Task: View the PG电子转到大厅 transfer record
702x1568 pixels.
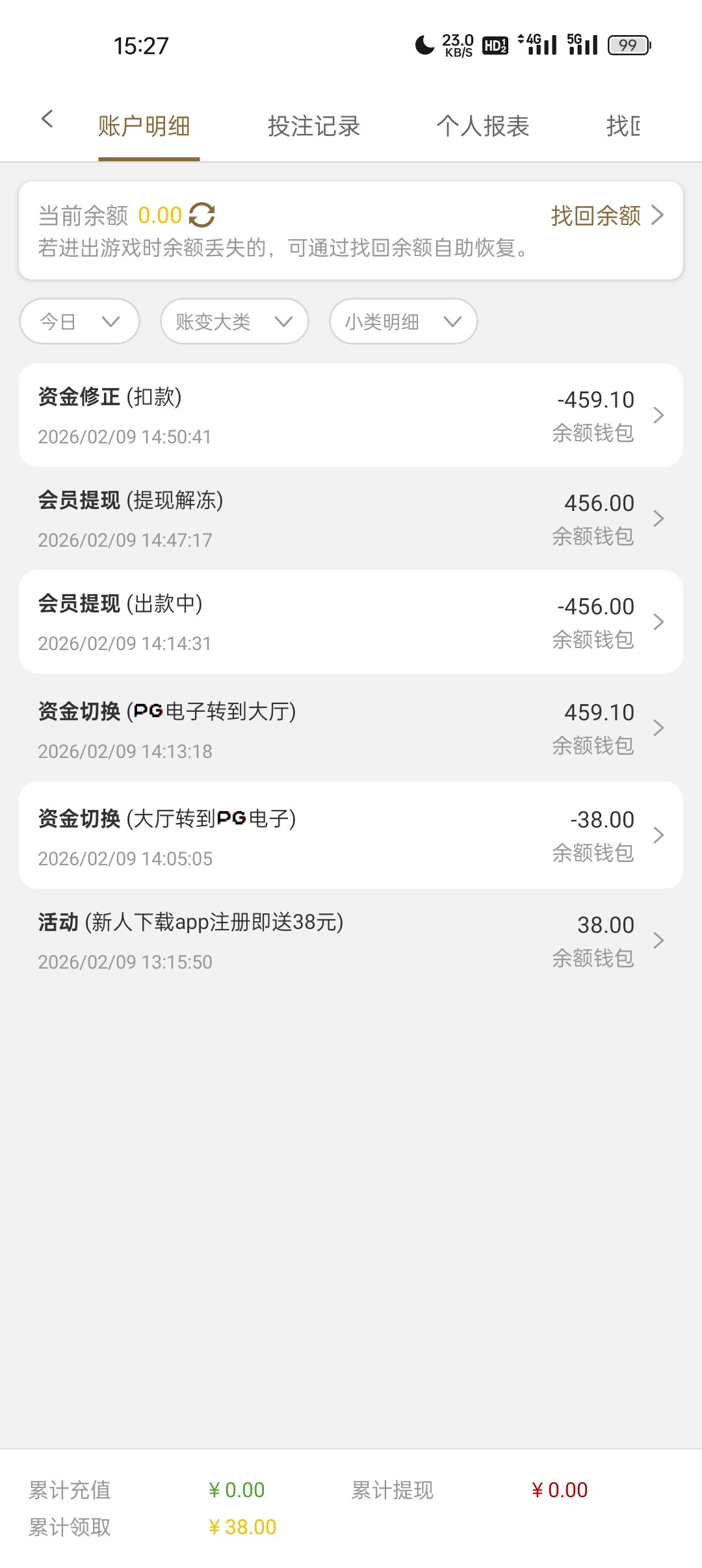Action: (x=351, y=728)
